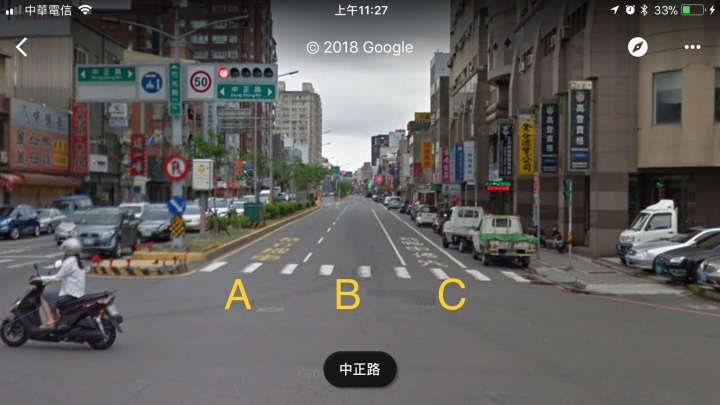The image size is (720, 405).
Task: Open the three-dot overflow menu
Action: pos(692,47)
